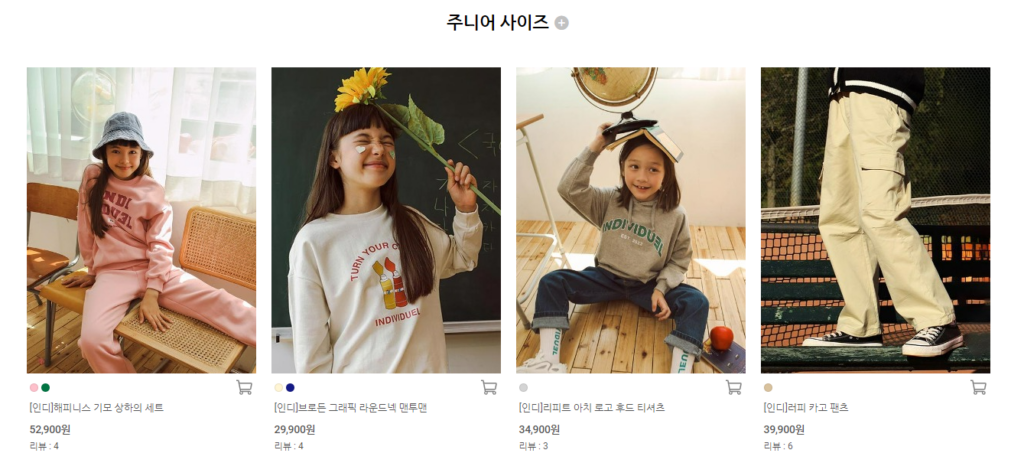This screenshot has width=1024, height=476.
Task: Tap the cart icon for 러피 카고 팬츠
Action: click(x=978, y=387)
